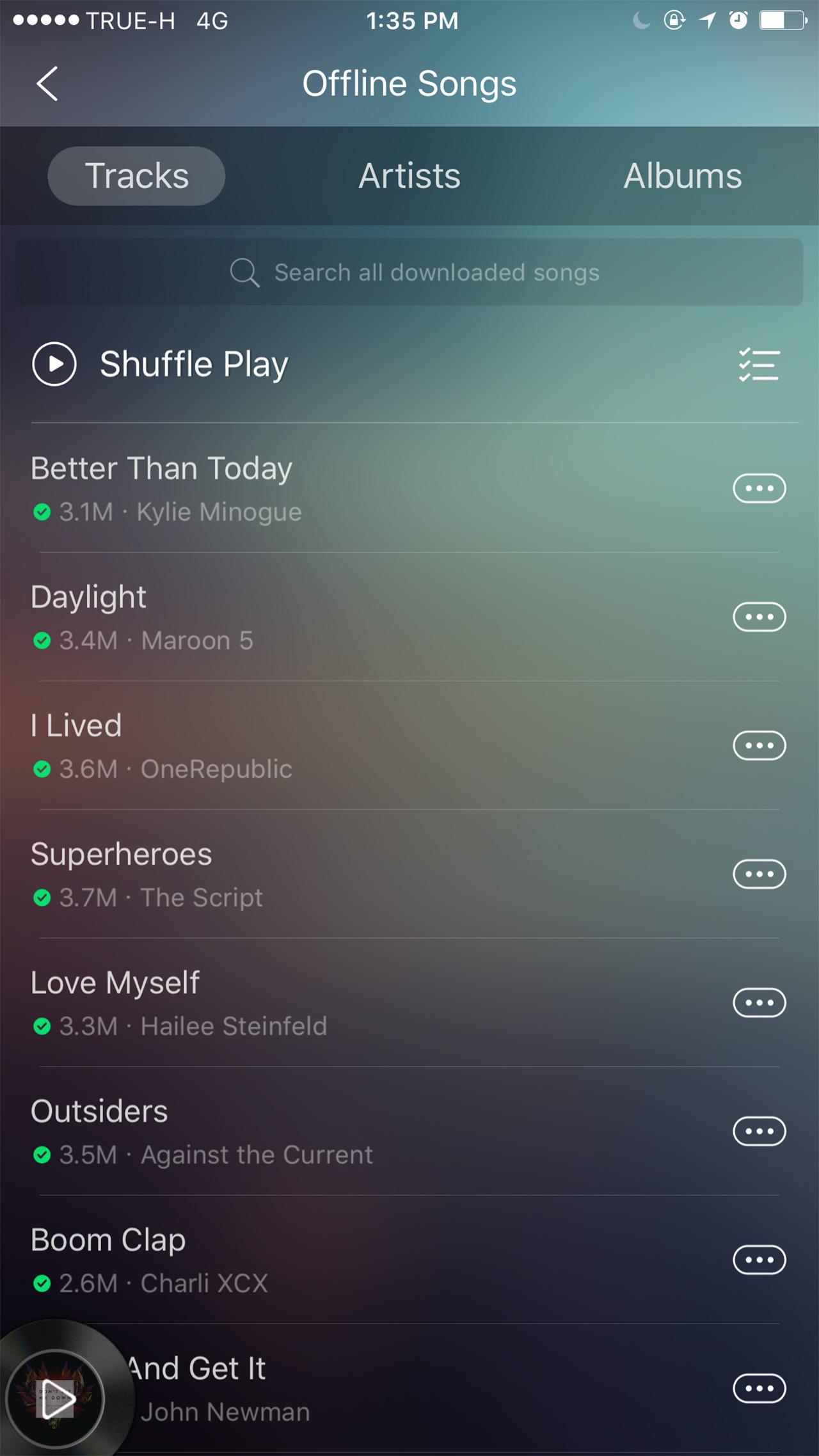Play Boom Clap by Charli XCX
Viewport: 819px width, 1456px height.
(x=256, y=1260)
